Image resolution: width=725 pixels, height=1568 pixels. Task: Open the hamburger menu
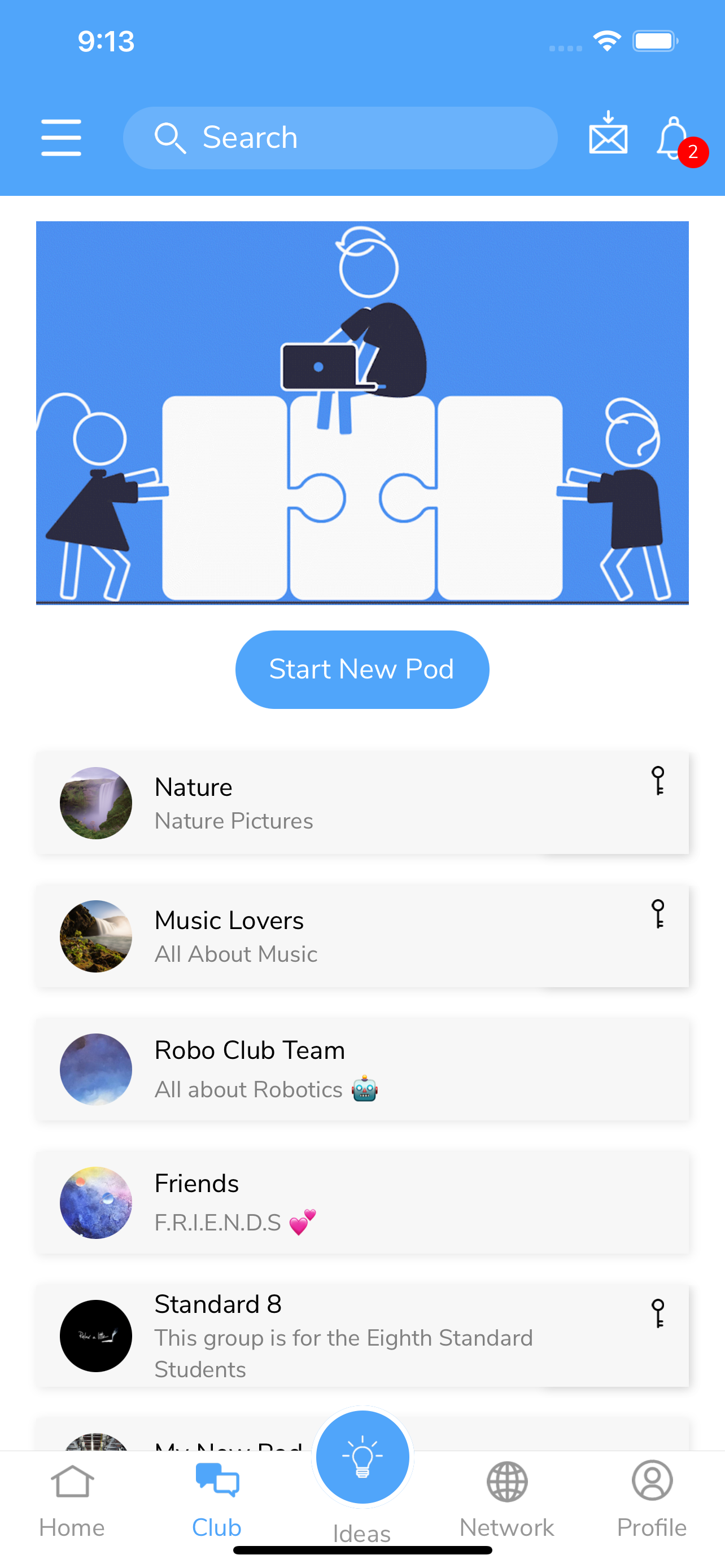click(61, 138)
